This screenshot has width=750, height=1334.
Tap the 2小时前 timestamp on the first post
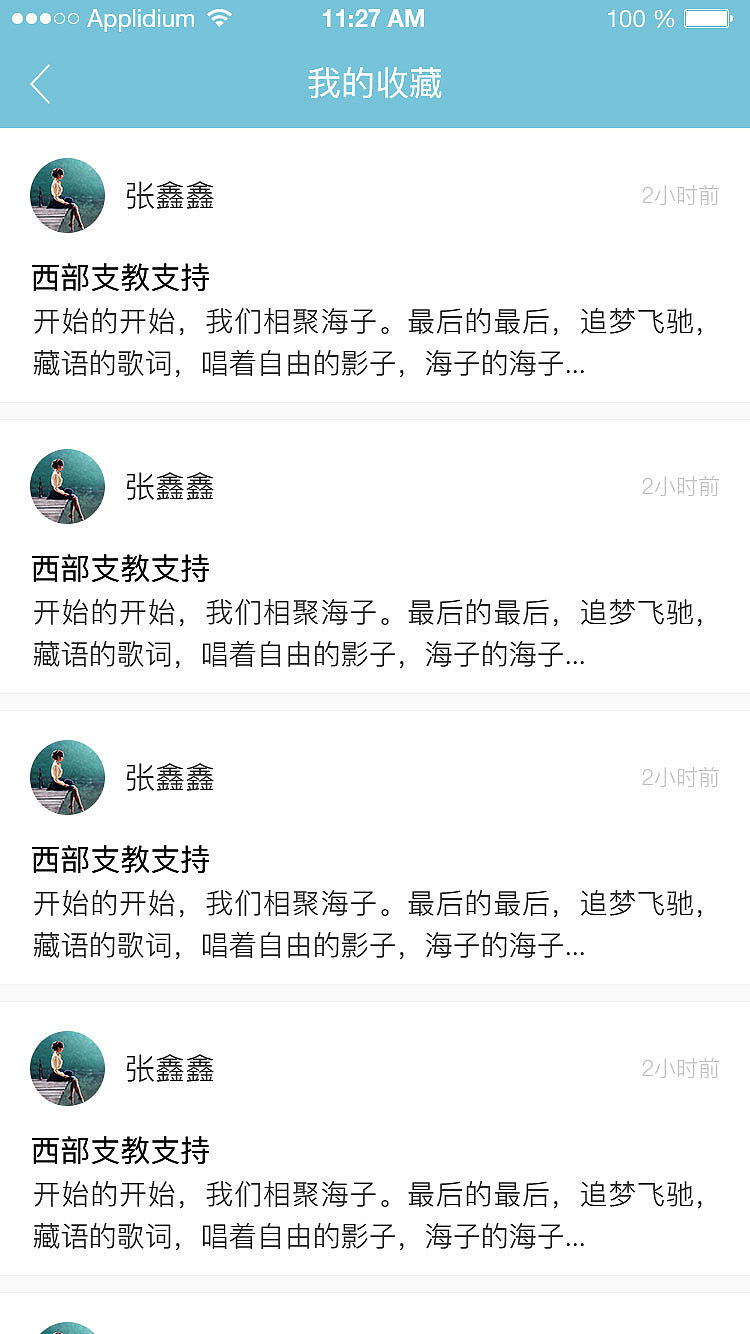[x=681, y=196]
